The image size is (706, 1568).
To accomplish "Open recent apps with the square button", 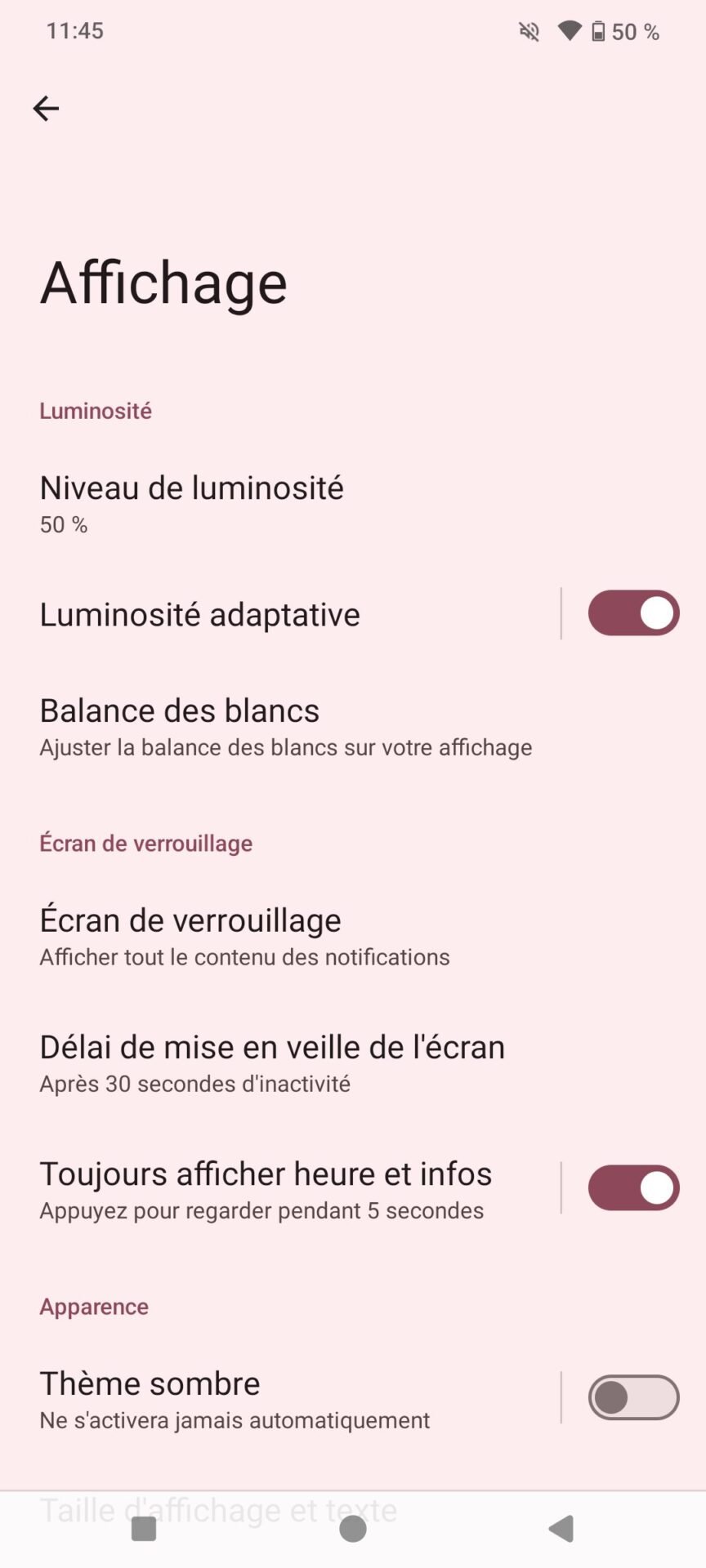I will pyautogui.click(x=144, y=1529).
